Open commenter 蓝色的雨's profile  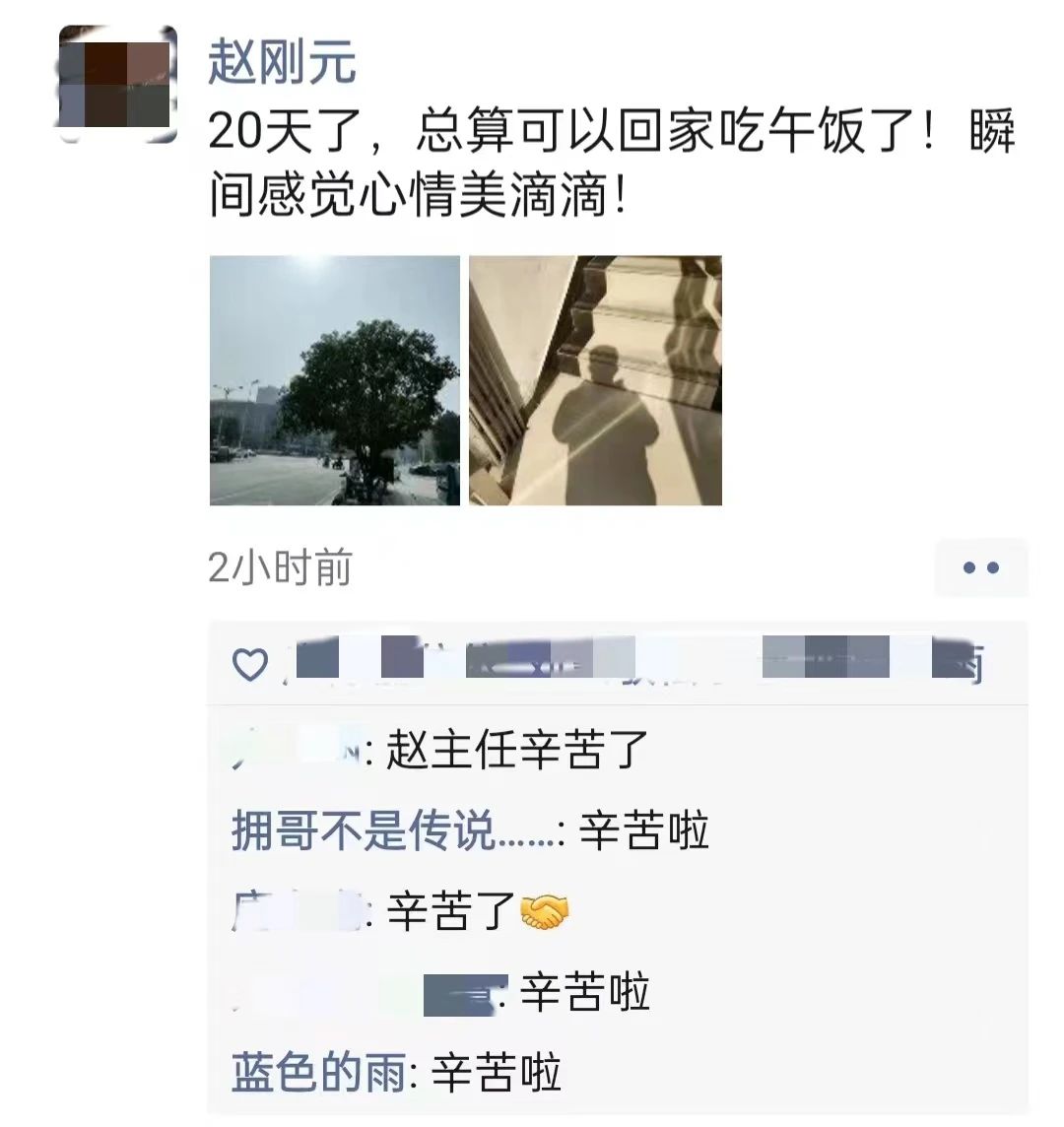click(318, 1072)
